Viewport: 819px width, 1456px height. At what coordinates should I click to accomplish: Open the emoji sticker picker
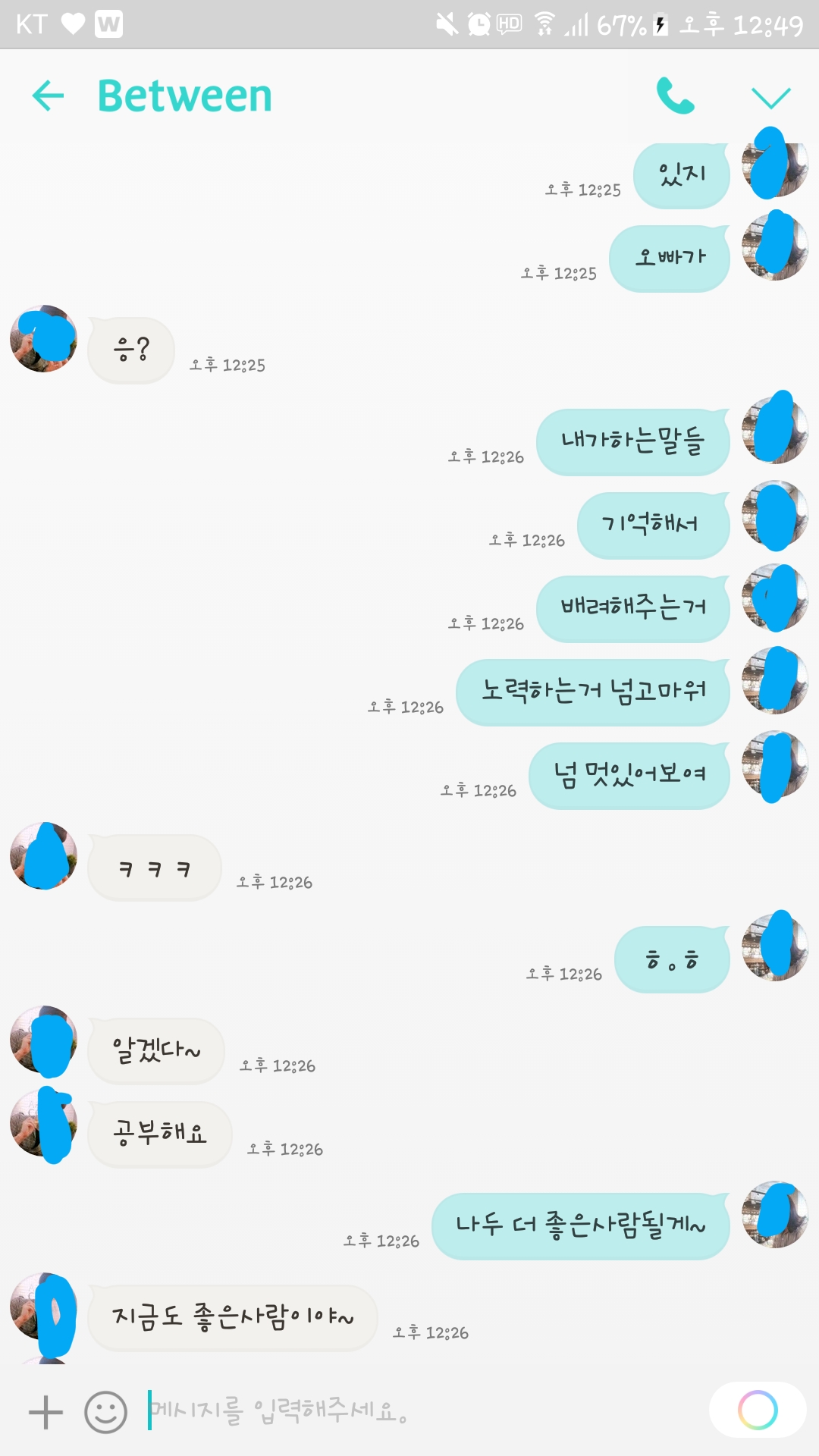click(105, 1412)
